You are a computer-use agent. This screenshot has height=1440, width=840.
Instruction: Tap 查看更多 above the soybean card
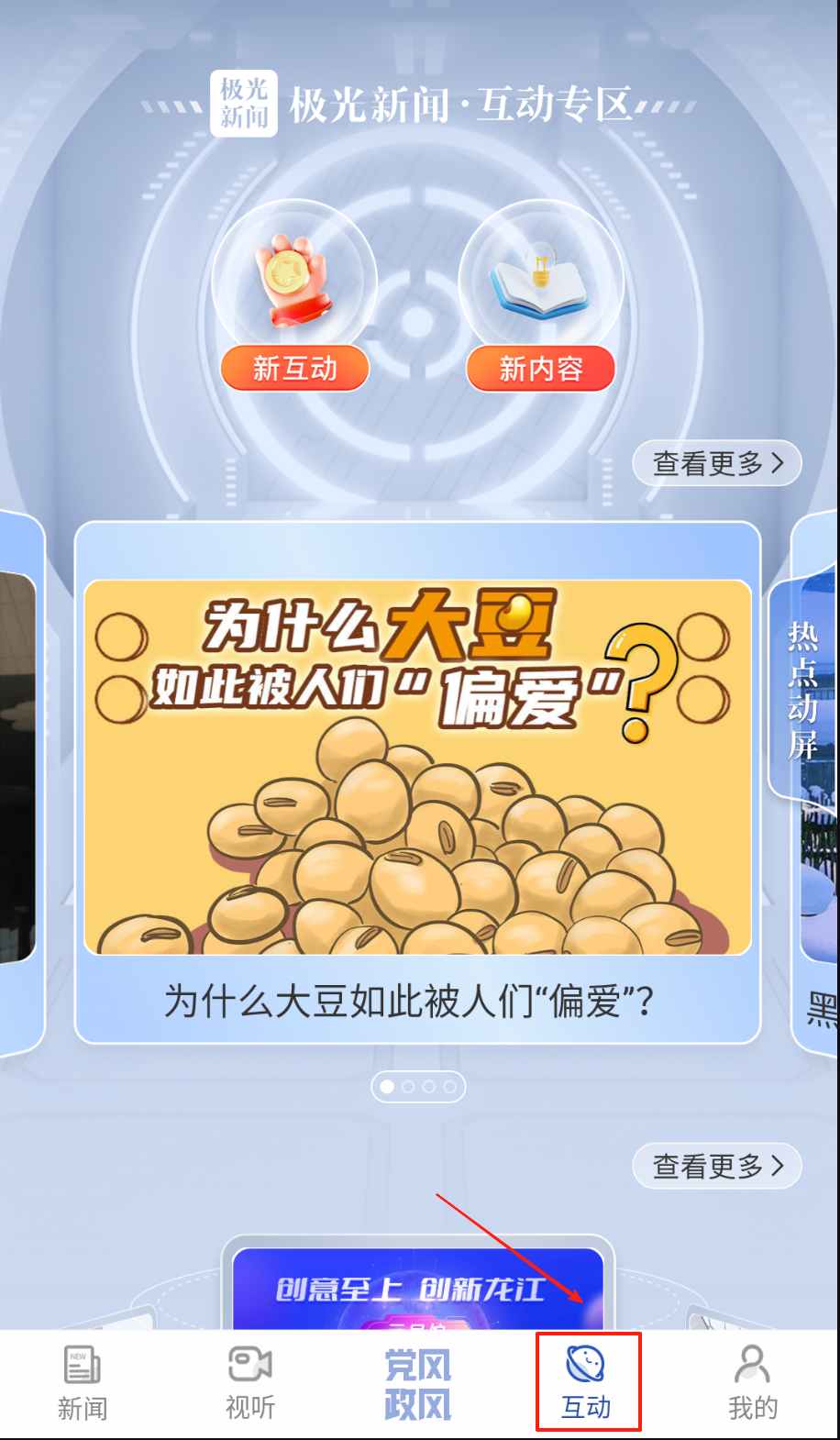click(717, 464)
